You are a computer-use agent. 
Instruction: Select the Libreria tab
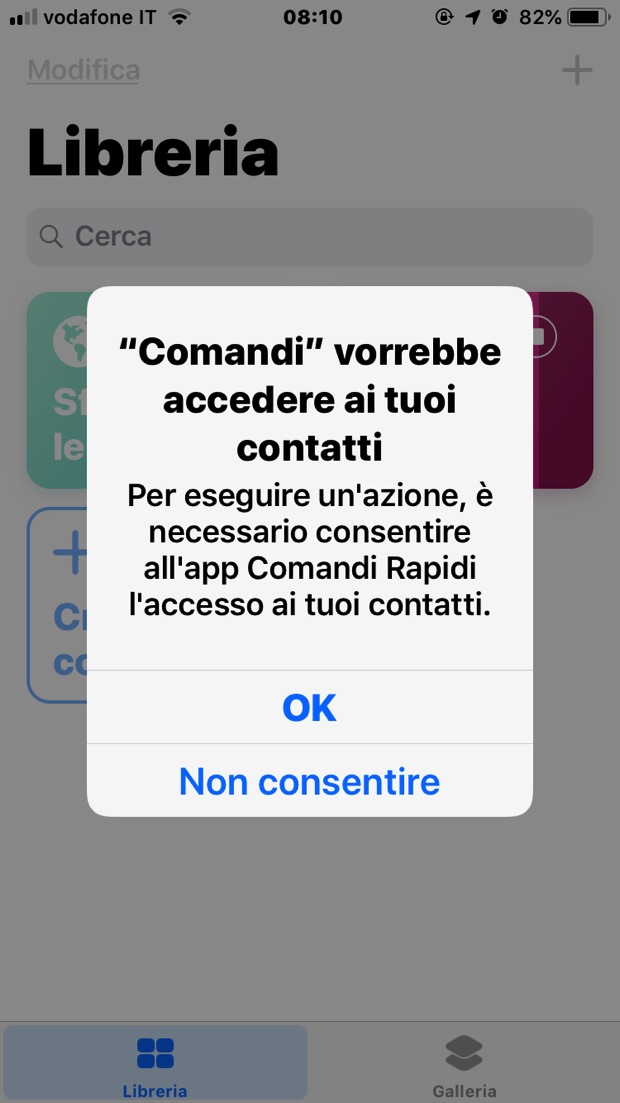(155, 1064)
